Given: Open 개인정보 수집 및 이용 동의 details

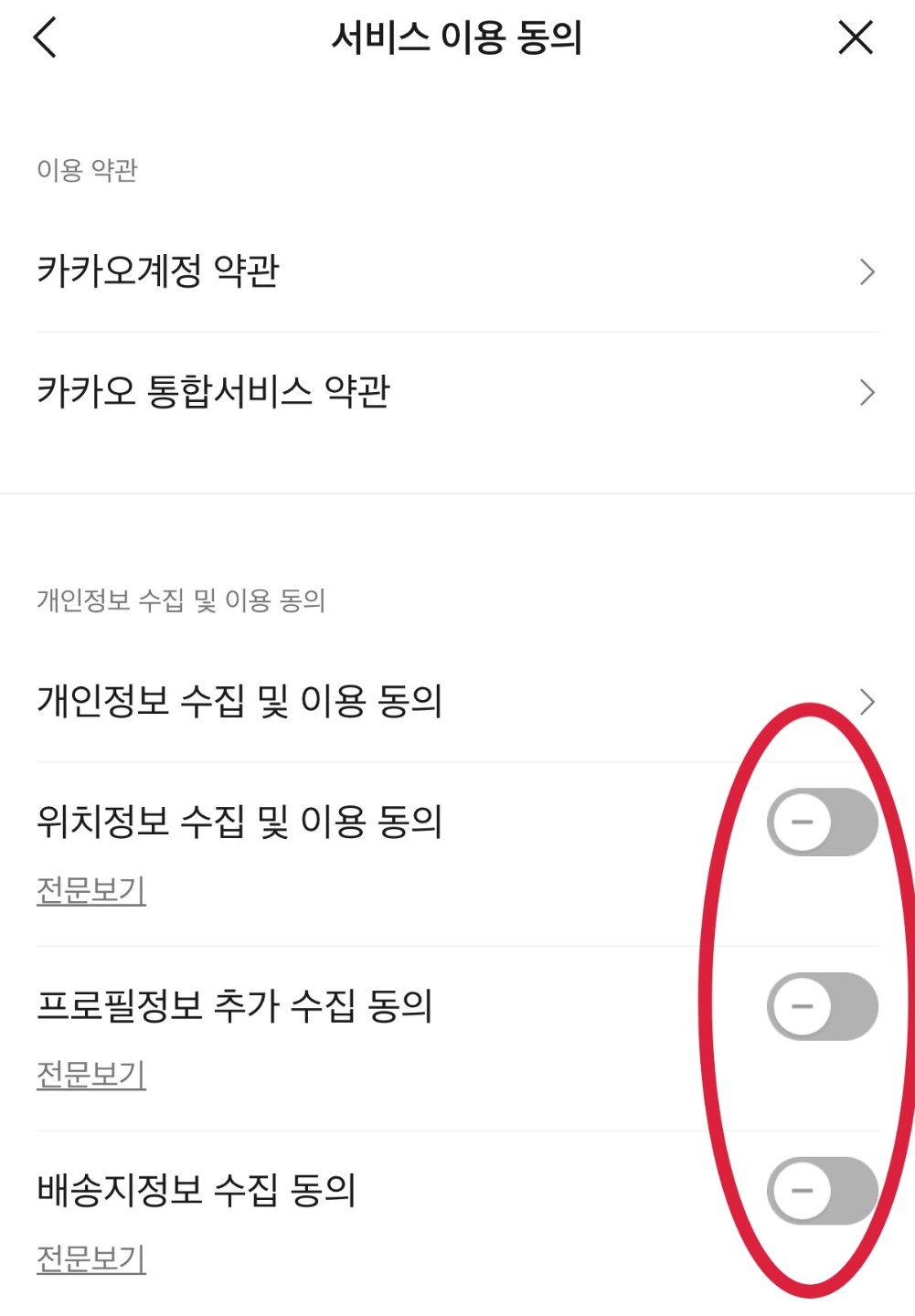Looking at the screenshot, I should [x=457, y=701].
